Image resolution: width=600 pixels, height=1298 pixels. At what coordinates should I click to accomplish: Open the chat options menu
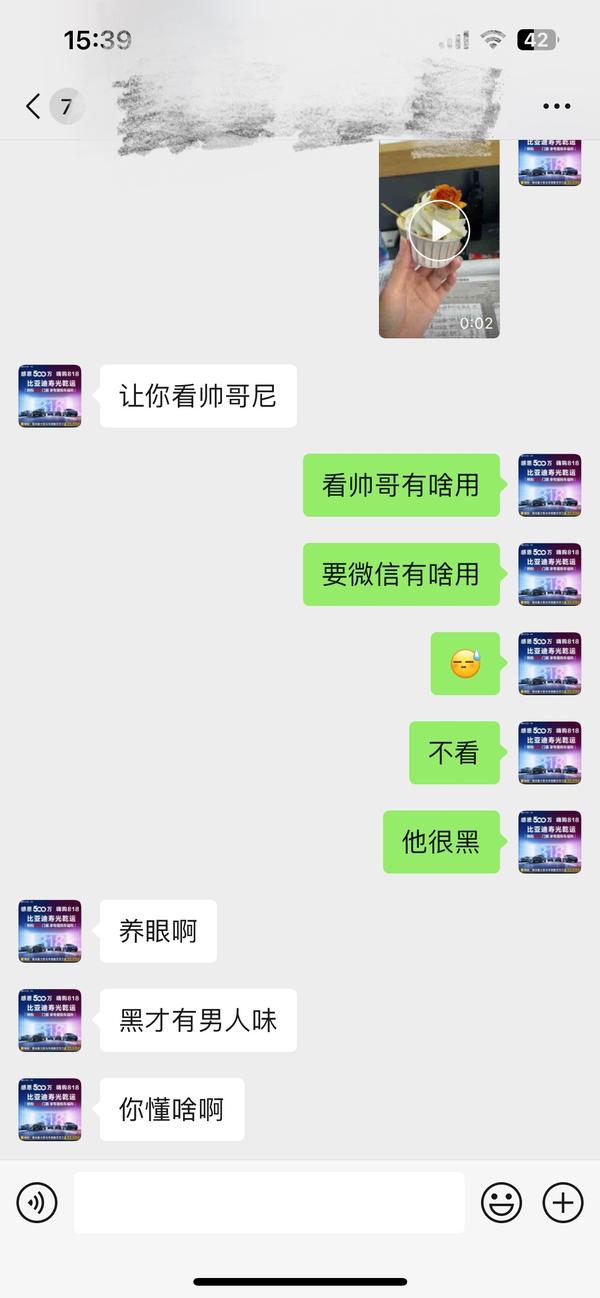(556, 106)
